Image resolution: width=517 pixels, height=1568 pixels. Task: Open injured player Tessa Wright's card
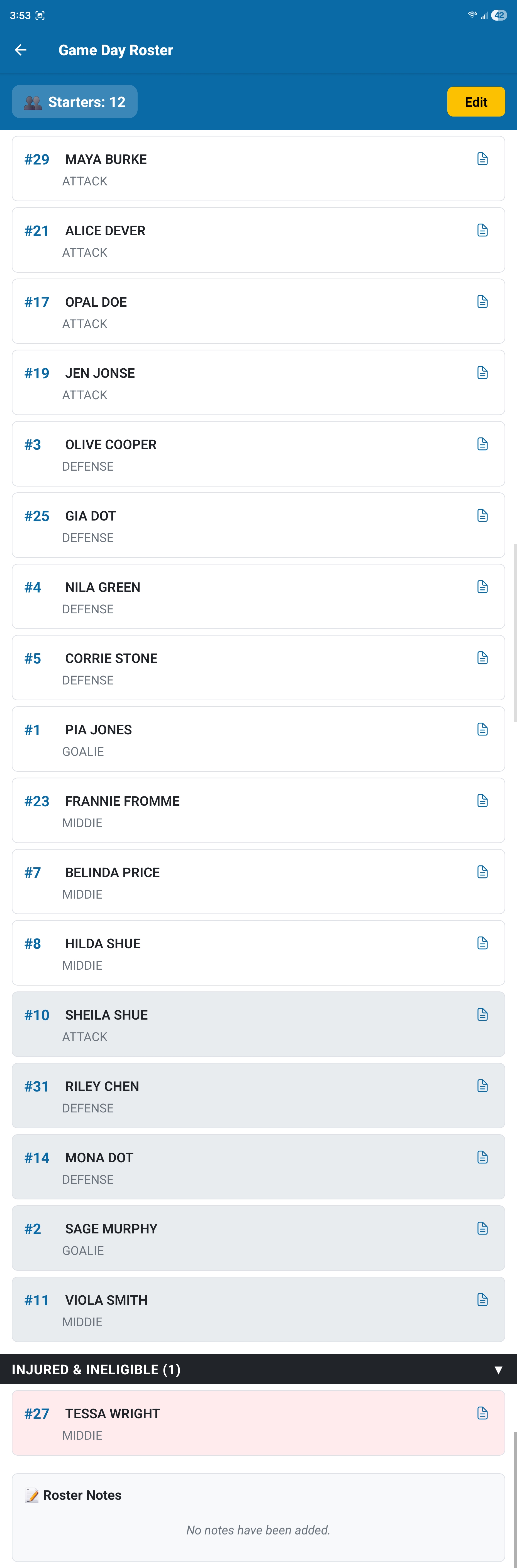point(243,1423)
